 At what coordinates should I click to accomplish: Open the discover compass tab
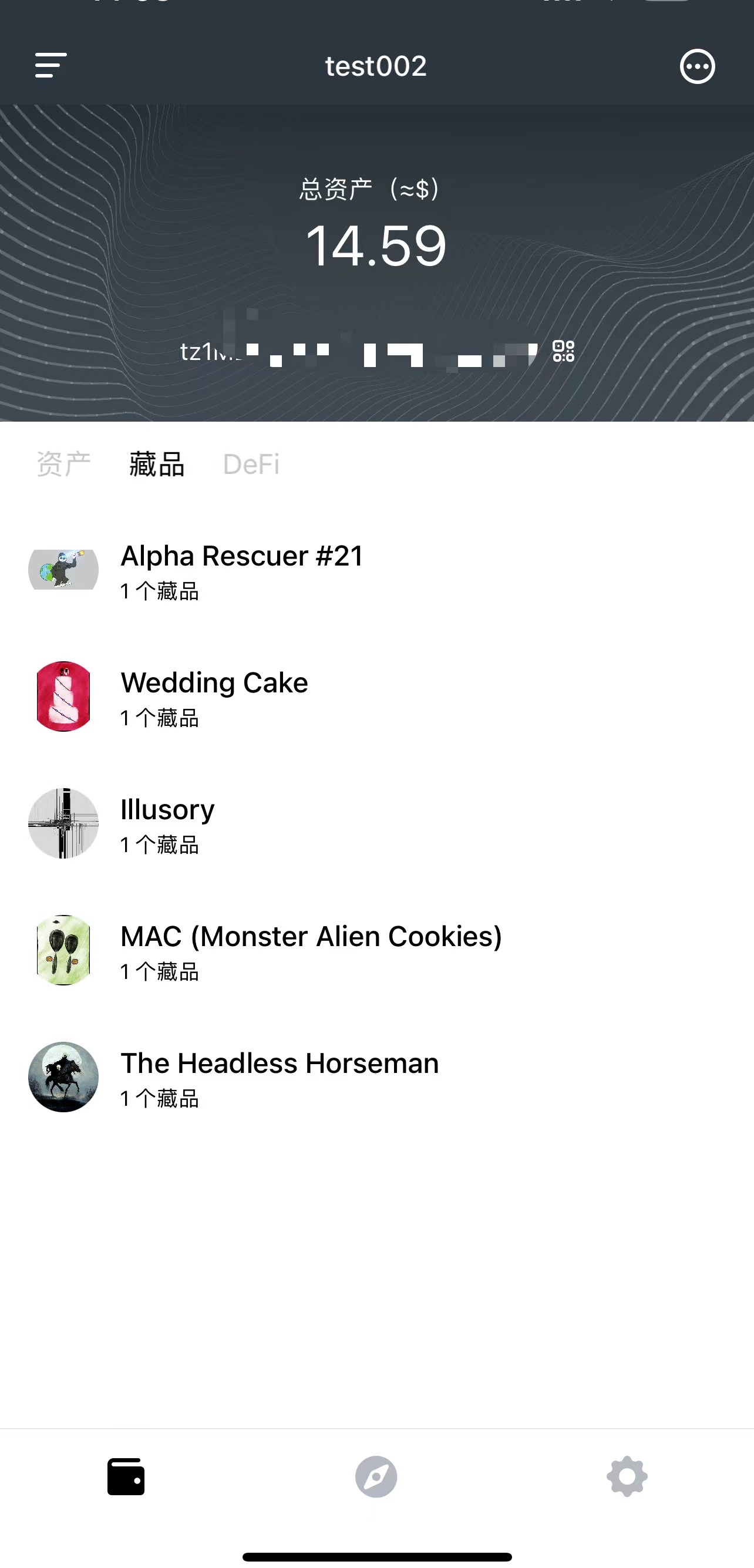coord(376,1476)
